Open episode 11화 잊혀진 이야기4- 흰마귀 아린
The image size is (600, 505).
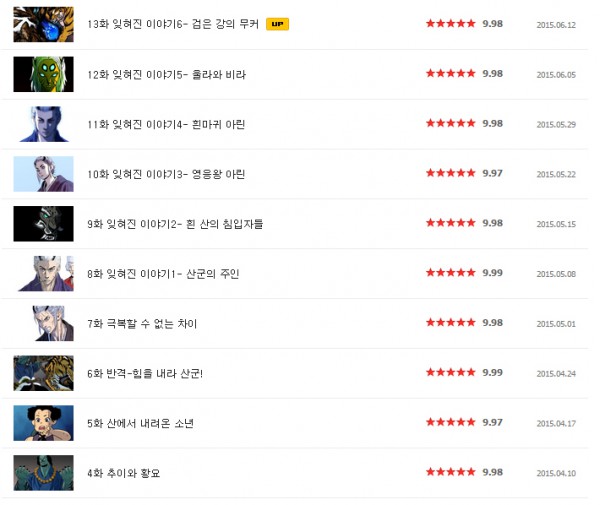click(166, 124)
